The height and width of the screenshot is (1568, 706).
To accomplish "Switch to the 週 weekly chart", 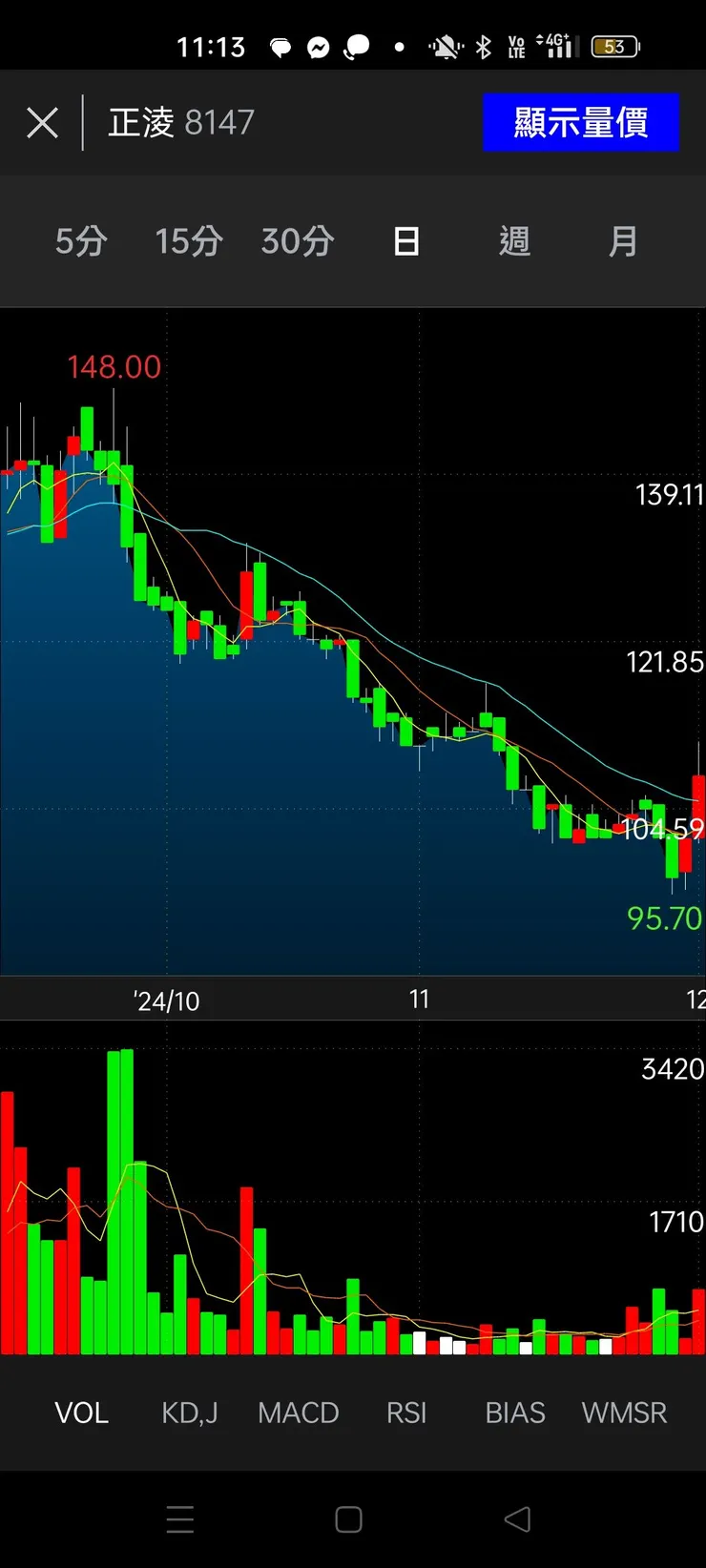I will [x=514, y=241].
